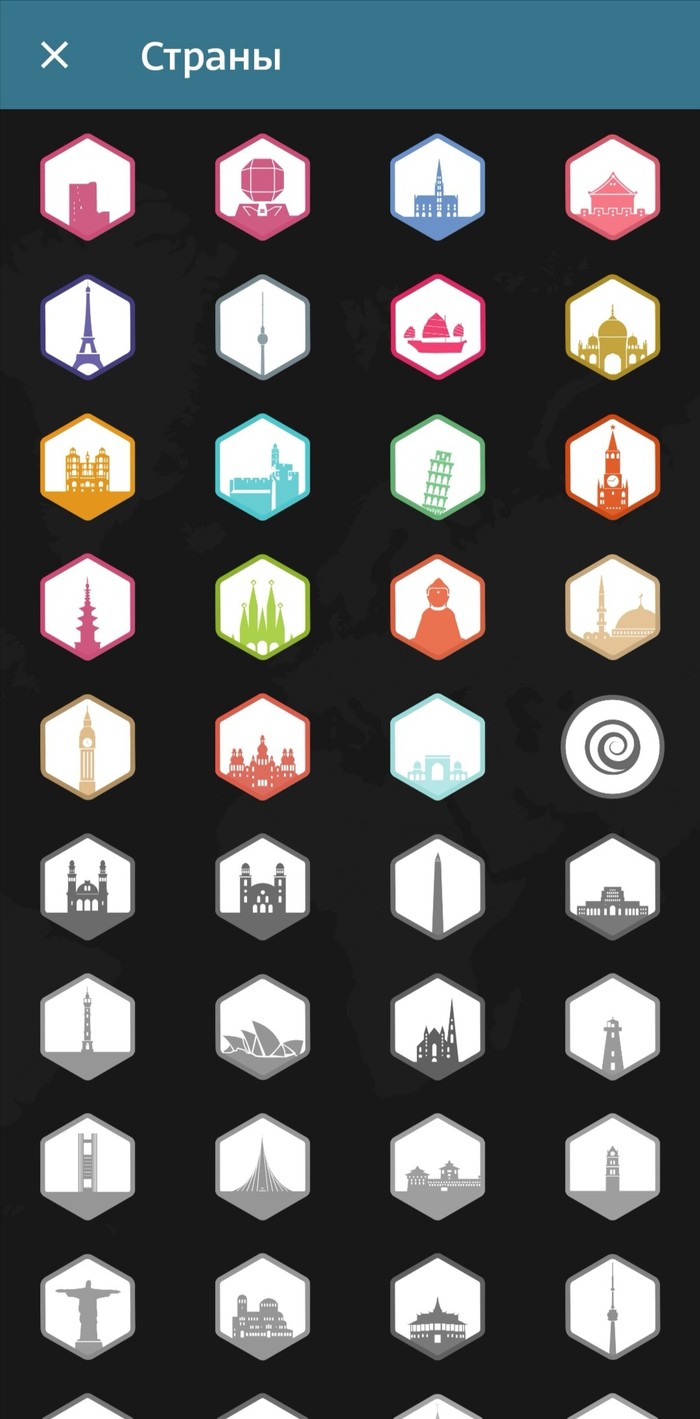Tap the golden domed mosque badge

tap(612, 327)
